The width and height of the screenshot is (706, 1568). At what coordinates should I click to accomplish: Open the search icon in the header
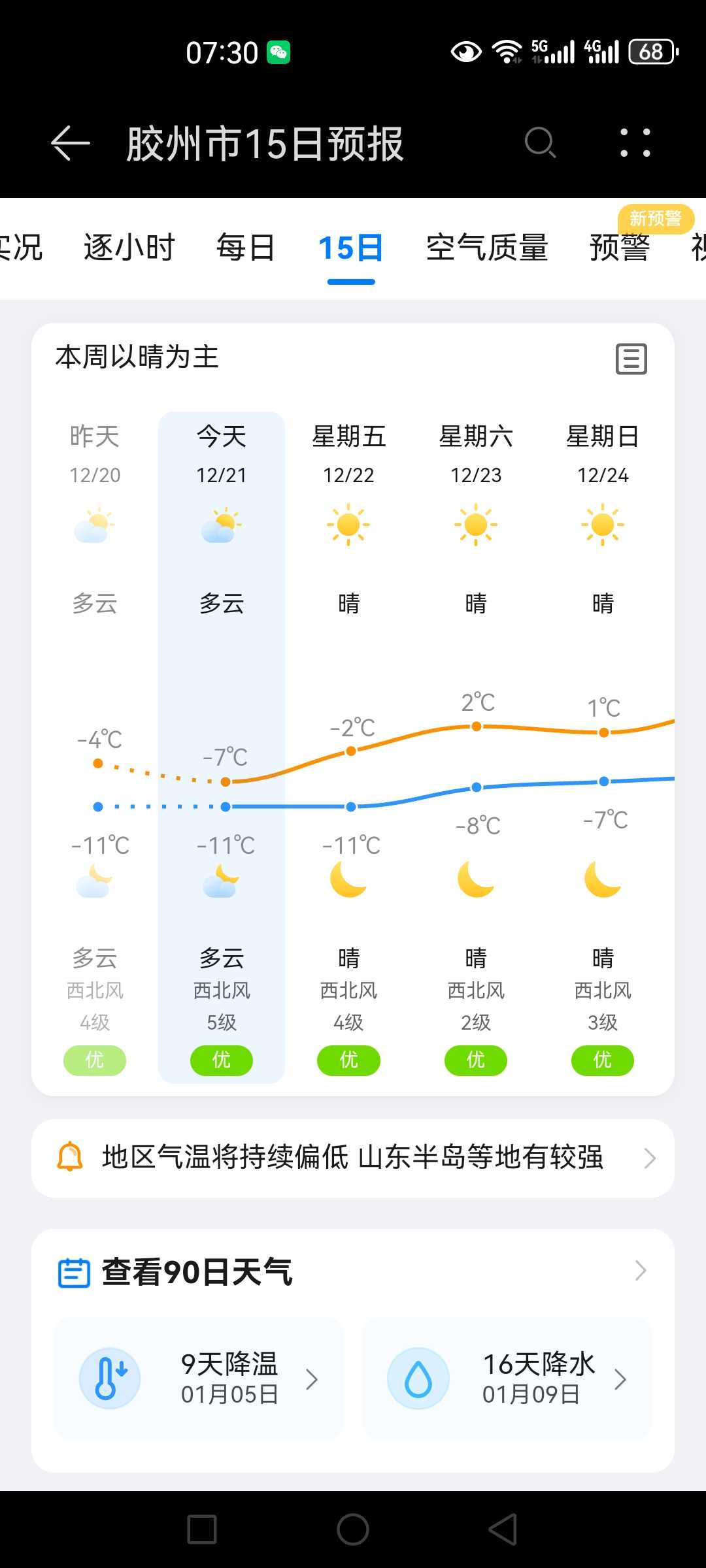pos(540,143)
